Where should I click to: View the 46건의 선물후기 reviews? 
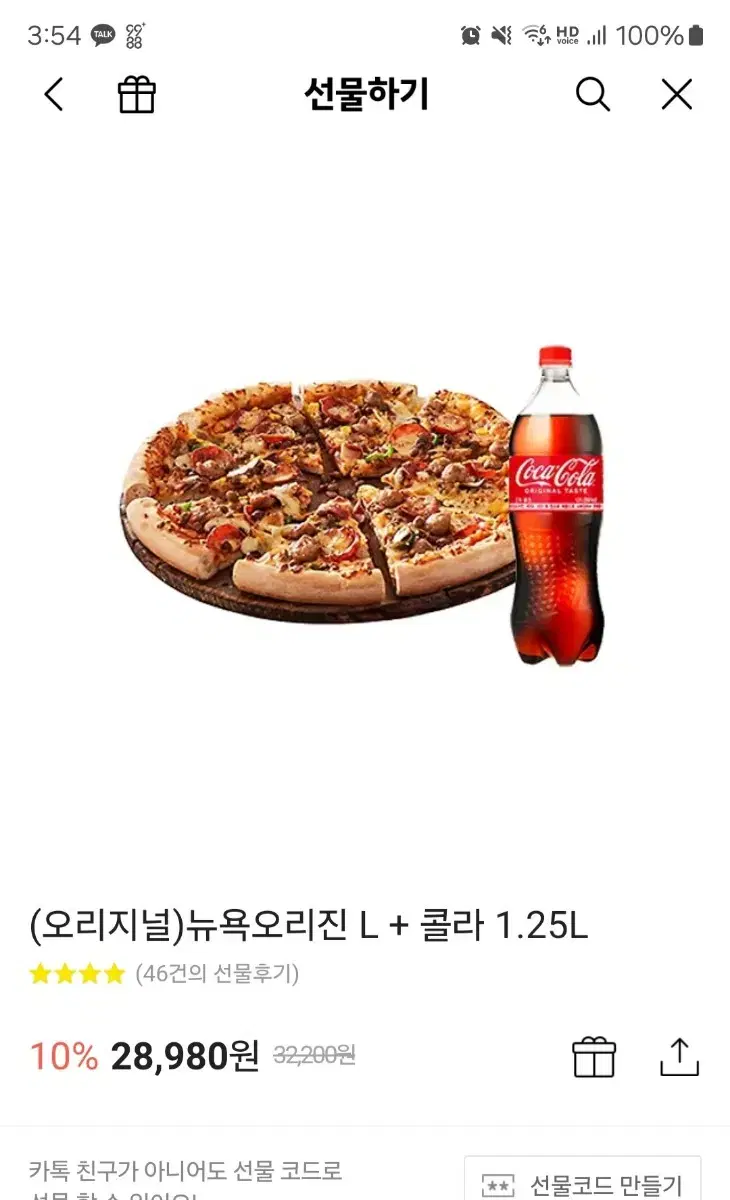coord(217,973)
